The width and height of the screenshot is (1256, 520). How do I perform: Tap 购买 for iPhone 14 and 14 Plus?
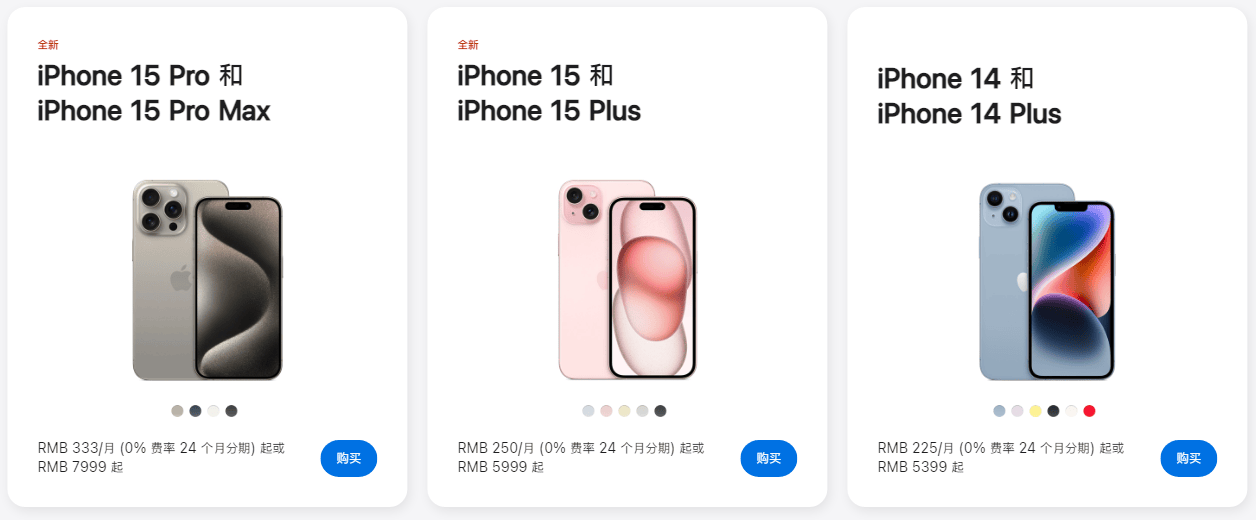tap(1189, 458)
